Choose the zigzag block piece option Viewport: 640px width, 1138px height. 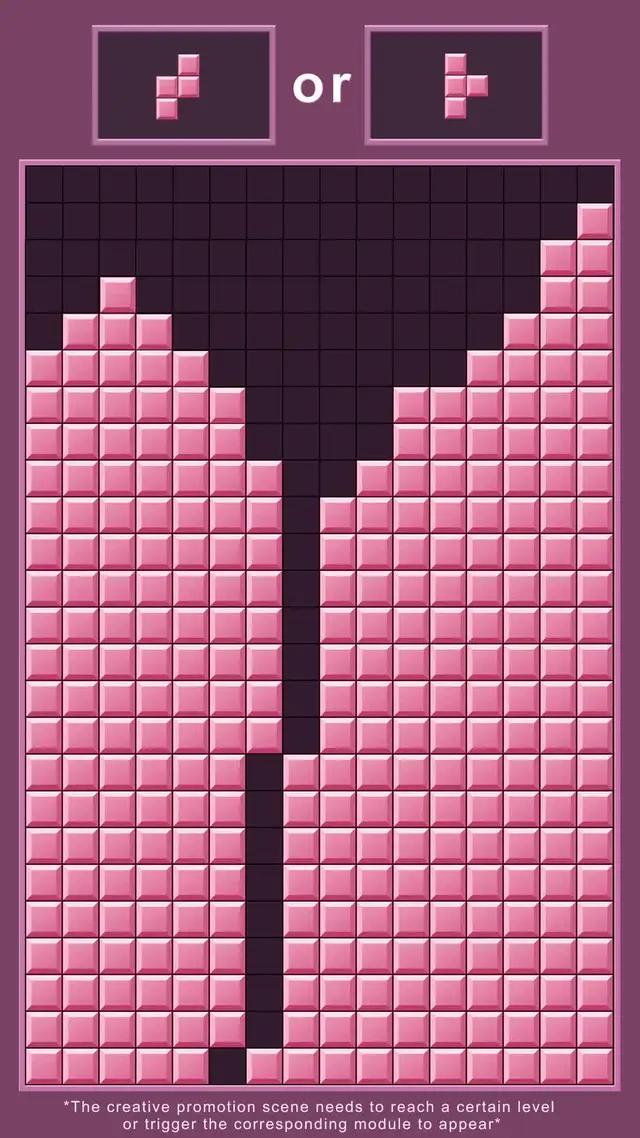(x=183, y=86)
